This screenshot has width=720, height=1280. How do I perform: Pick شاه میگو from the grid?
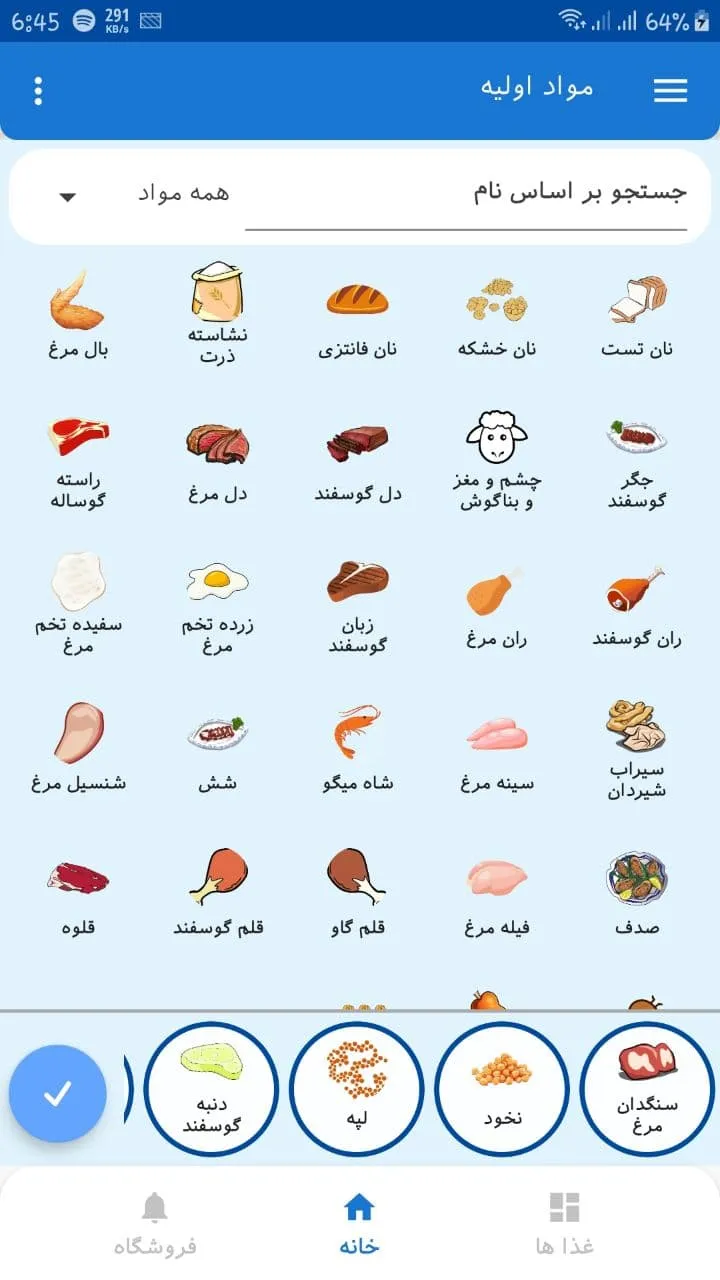(x=358, y=750)
